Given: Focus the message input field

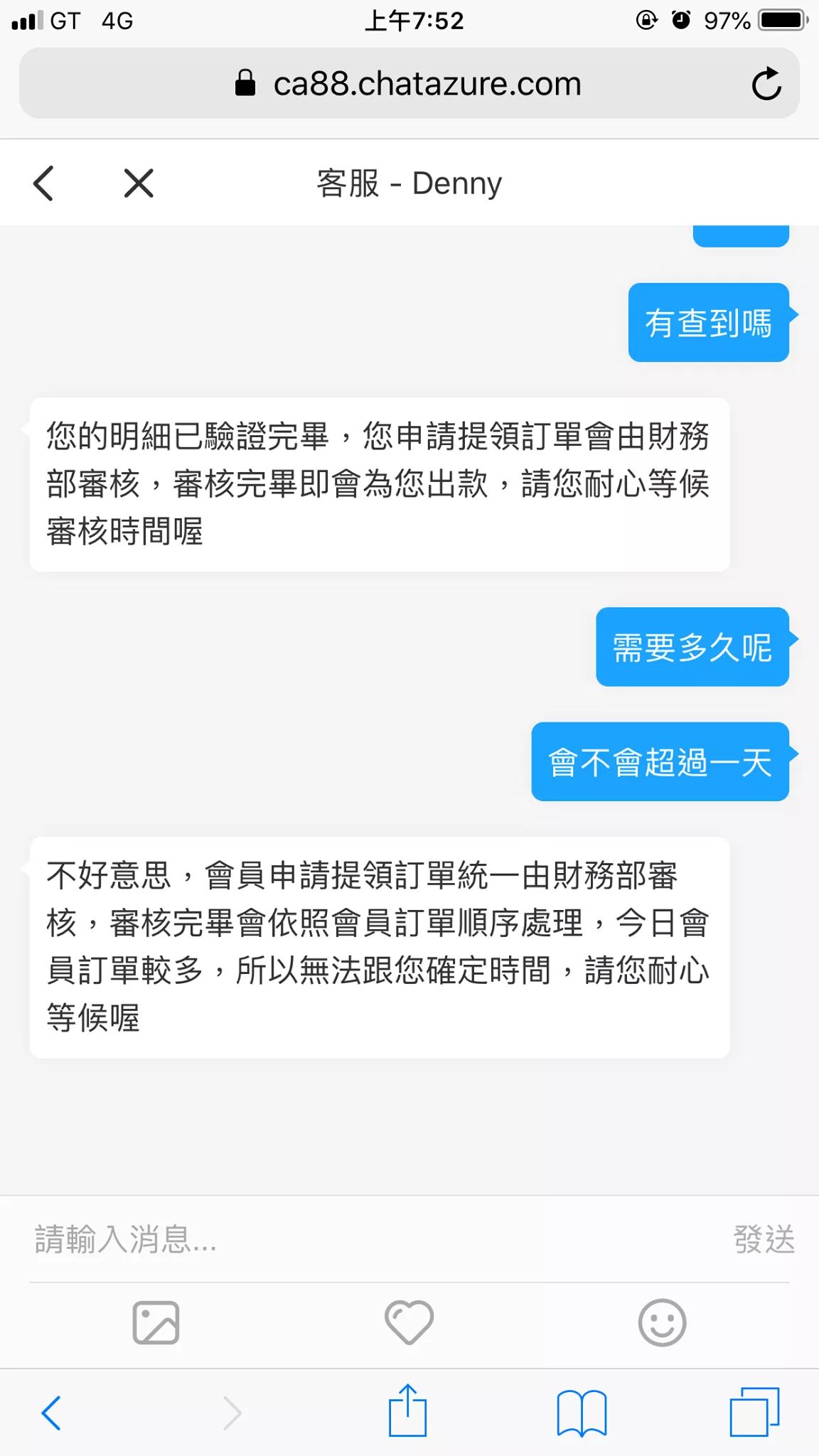Looking at the screenshot, I should 355,1240.
